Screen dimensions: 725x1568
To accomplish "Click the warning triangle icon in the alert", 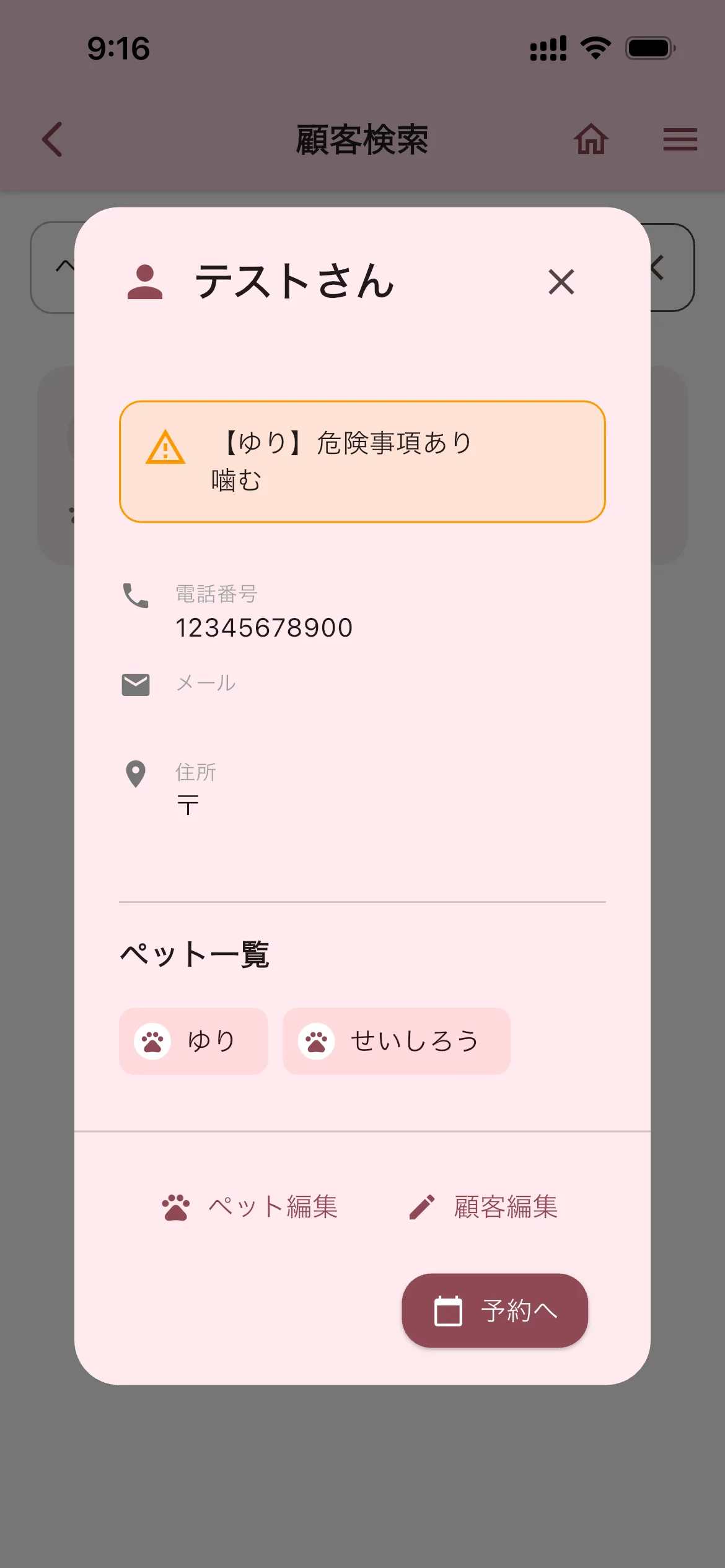I will (165, 448).
